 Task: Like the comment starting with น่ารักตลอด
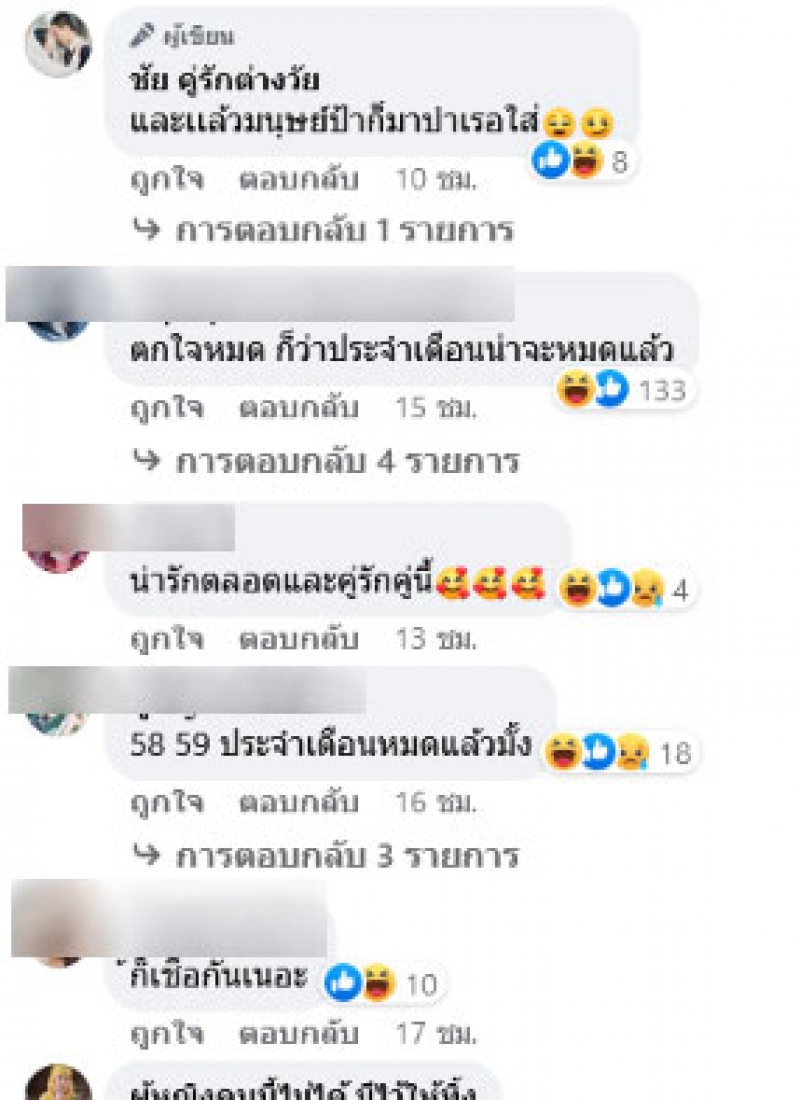coord(167,638)
